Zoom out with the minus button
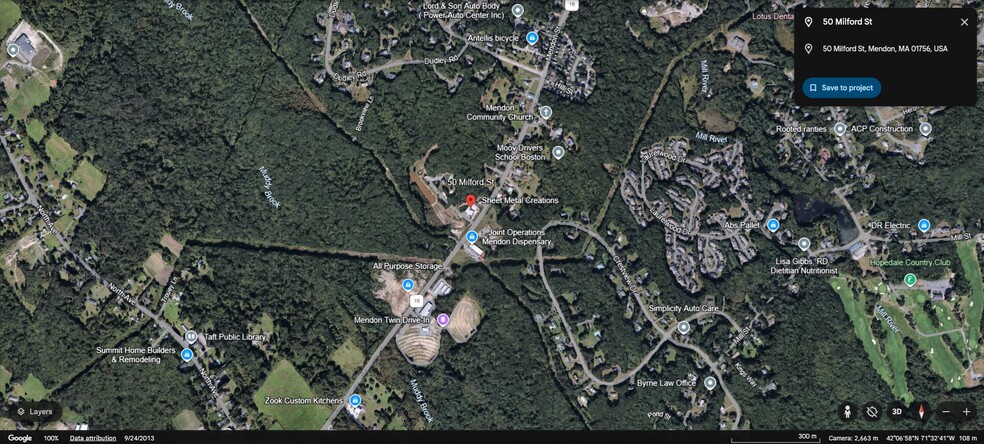984x444 pixels. pos(946,411)
